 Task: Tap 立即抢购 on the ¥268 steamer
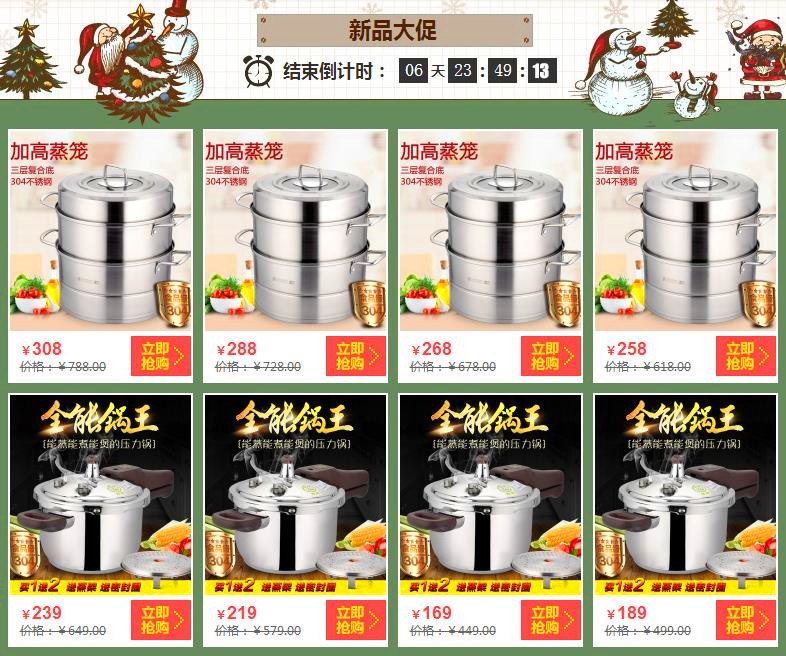pos(550,356)
